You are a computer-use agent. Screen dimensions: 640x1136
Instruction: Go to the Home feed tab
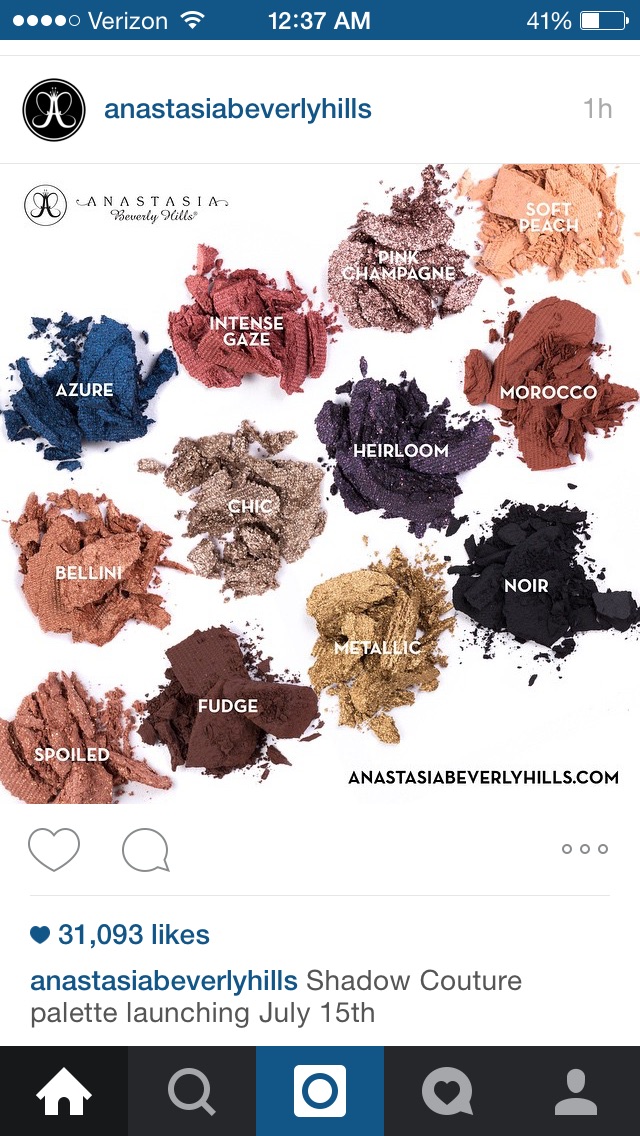pyautogui.click(x=64, y=1091)
